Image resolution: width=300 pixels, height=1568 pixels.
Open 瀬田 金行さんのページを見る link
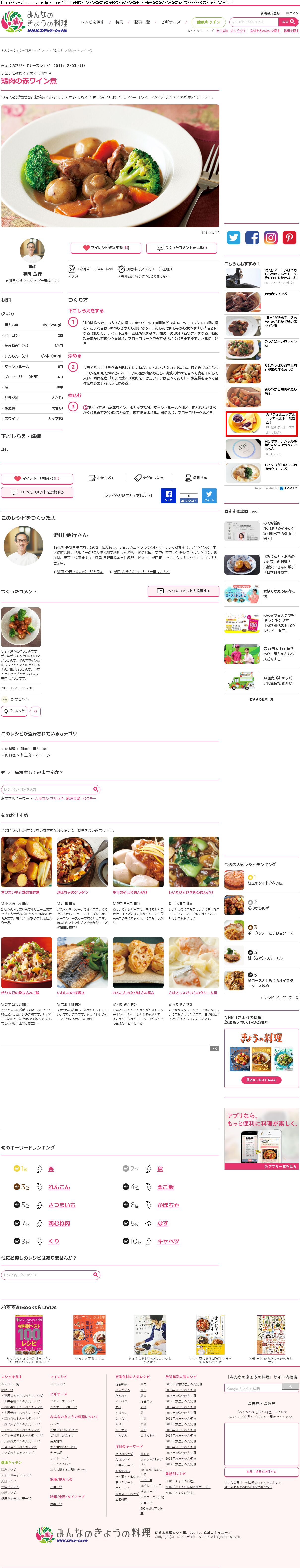coord(80,572)
